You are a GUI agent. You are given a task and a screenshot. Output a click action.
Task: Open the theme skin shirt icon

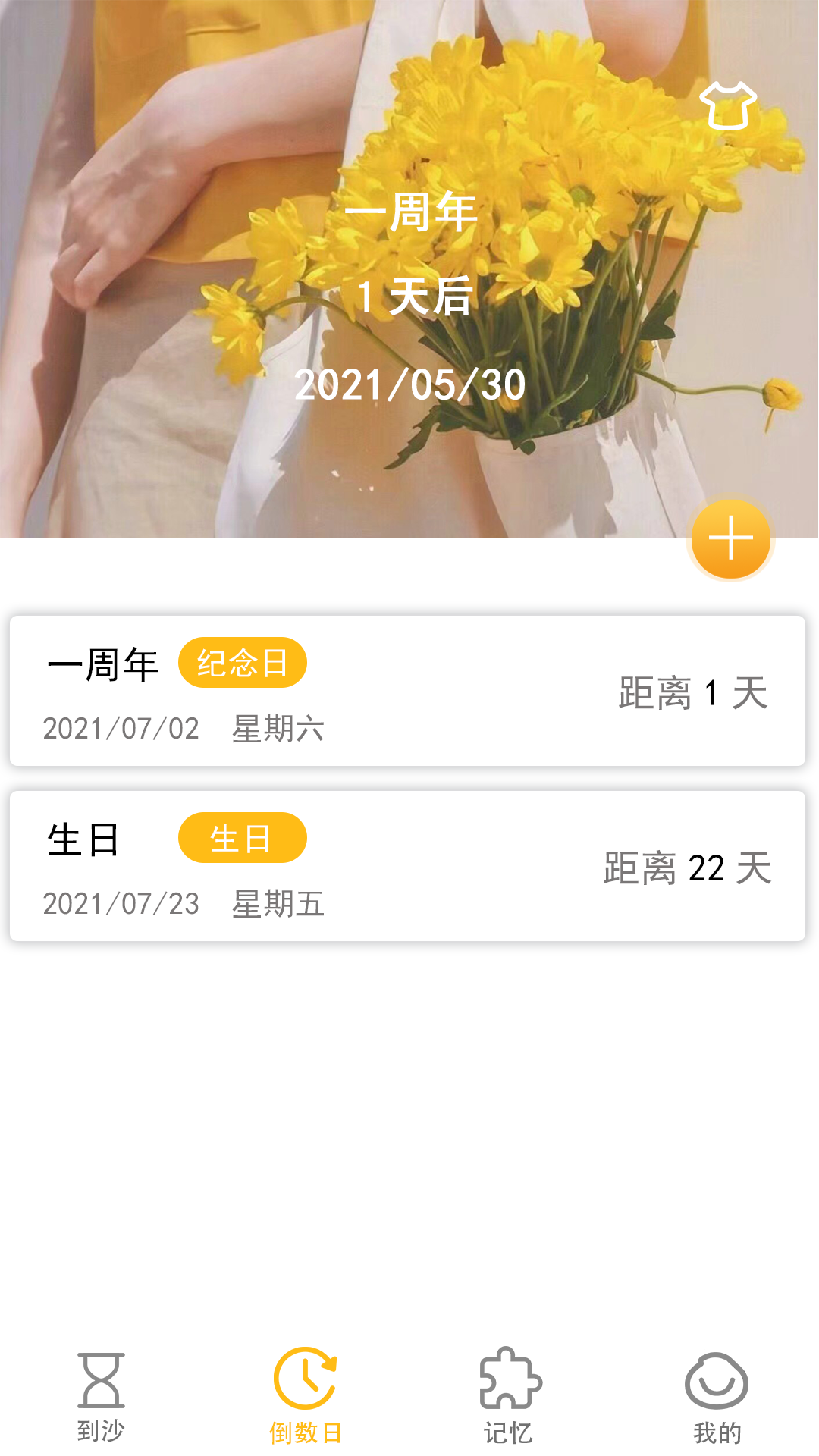728,106
